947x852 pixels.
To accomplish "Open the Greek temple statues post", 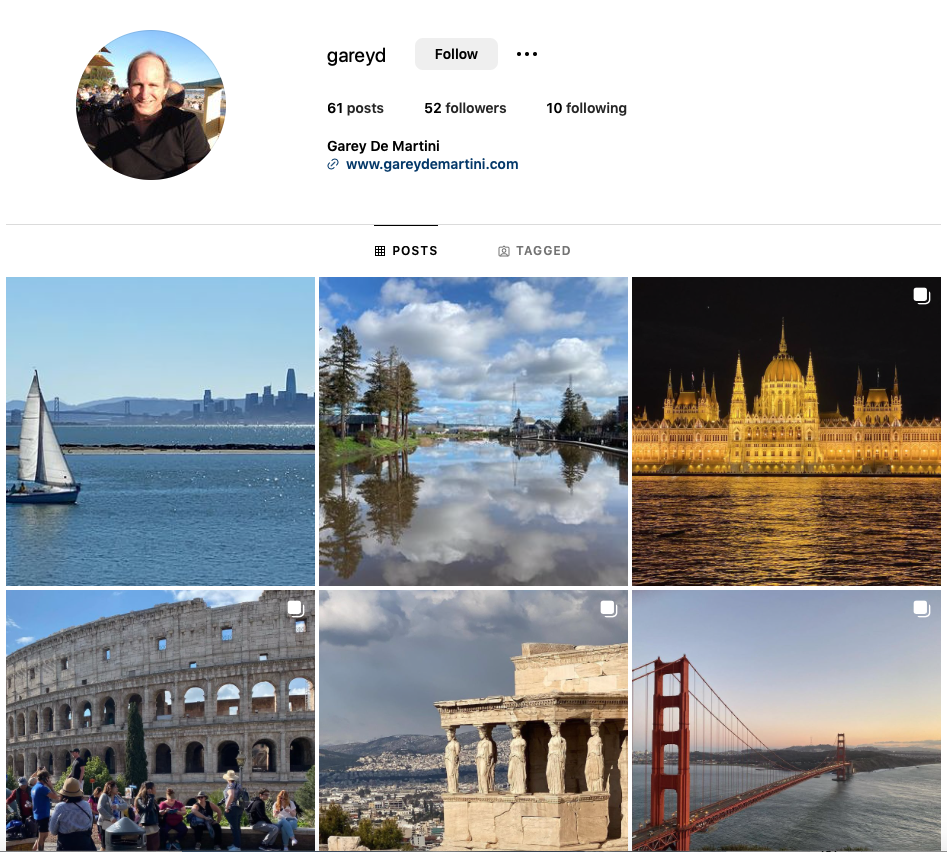I will pyautogui.click(x=473, y=720).
